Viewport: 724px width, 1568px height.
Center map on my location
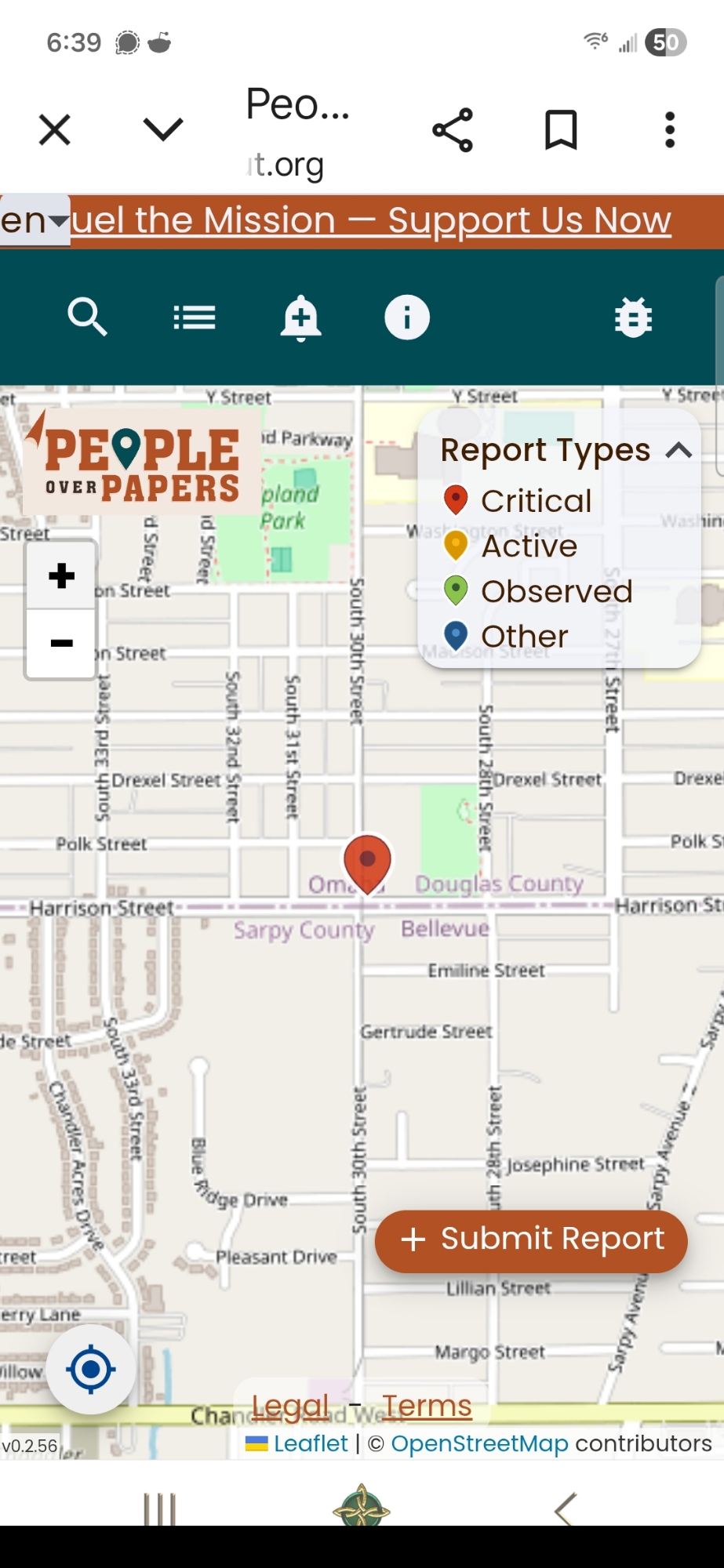pos(91,1369)
